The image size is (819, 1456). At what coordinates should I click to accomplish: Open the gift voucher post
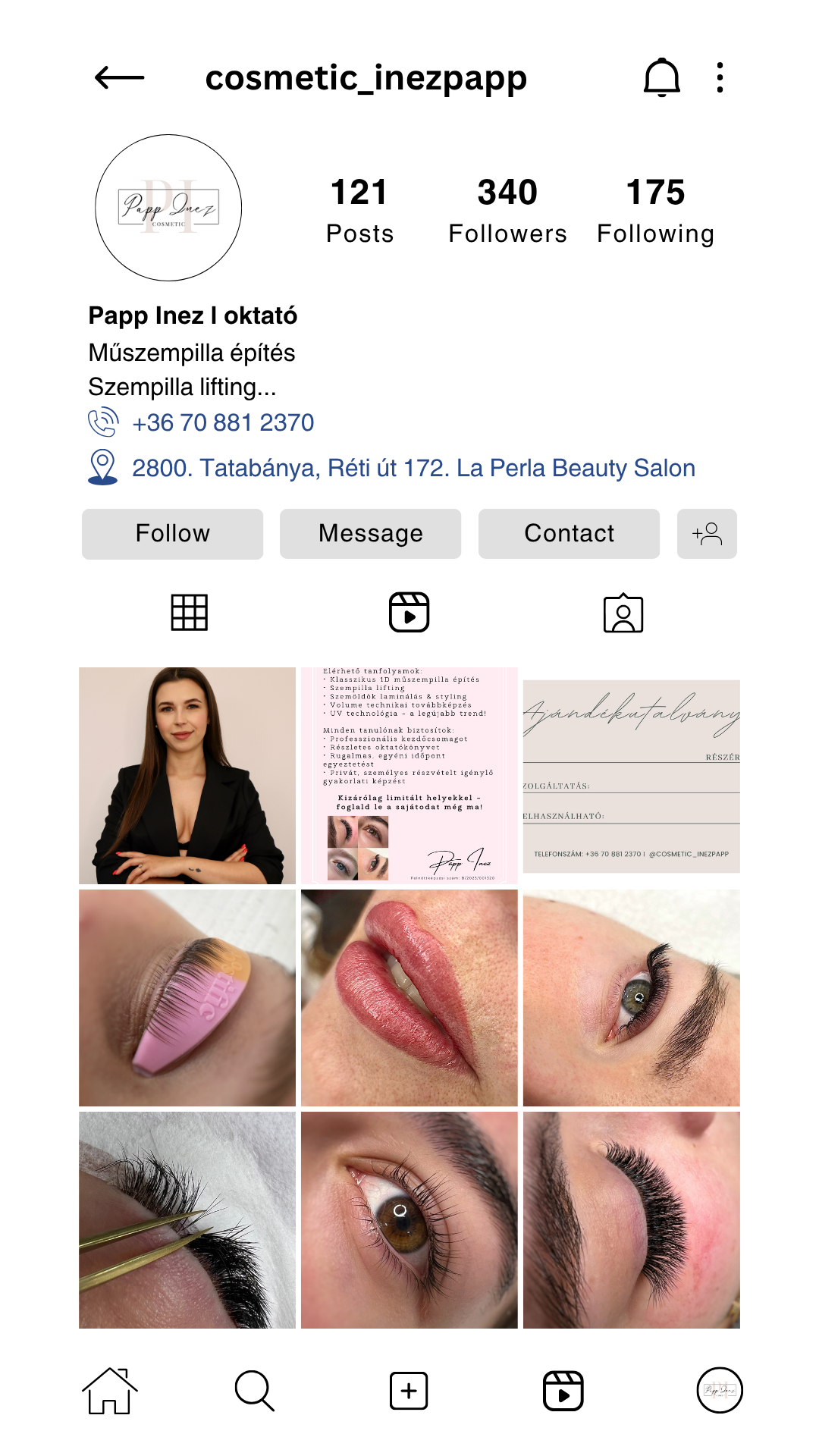click(632, 776)
